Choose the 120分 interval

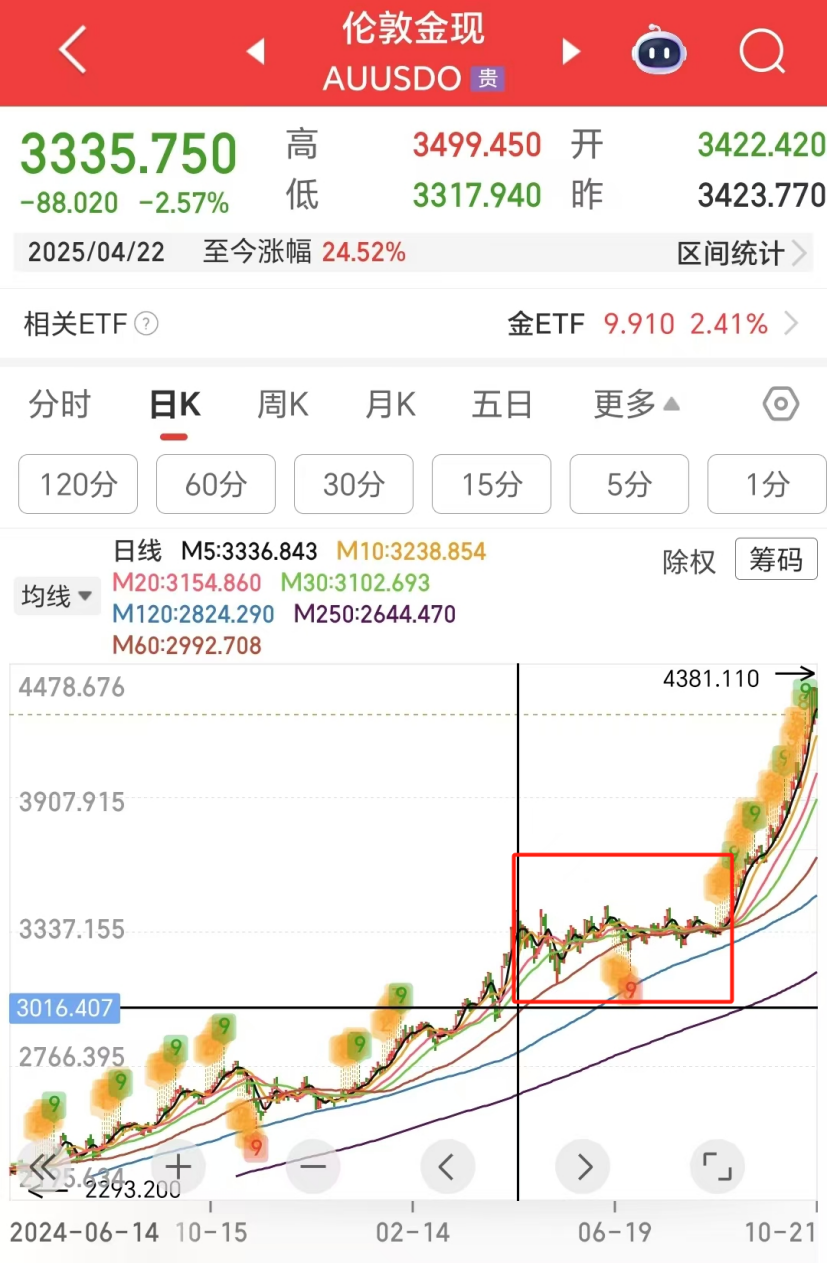tap(78, 484)
